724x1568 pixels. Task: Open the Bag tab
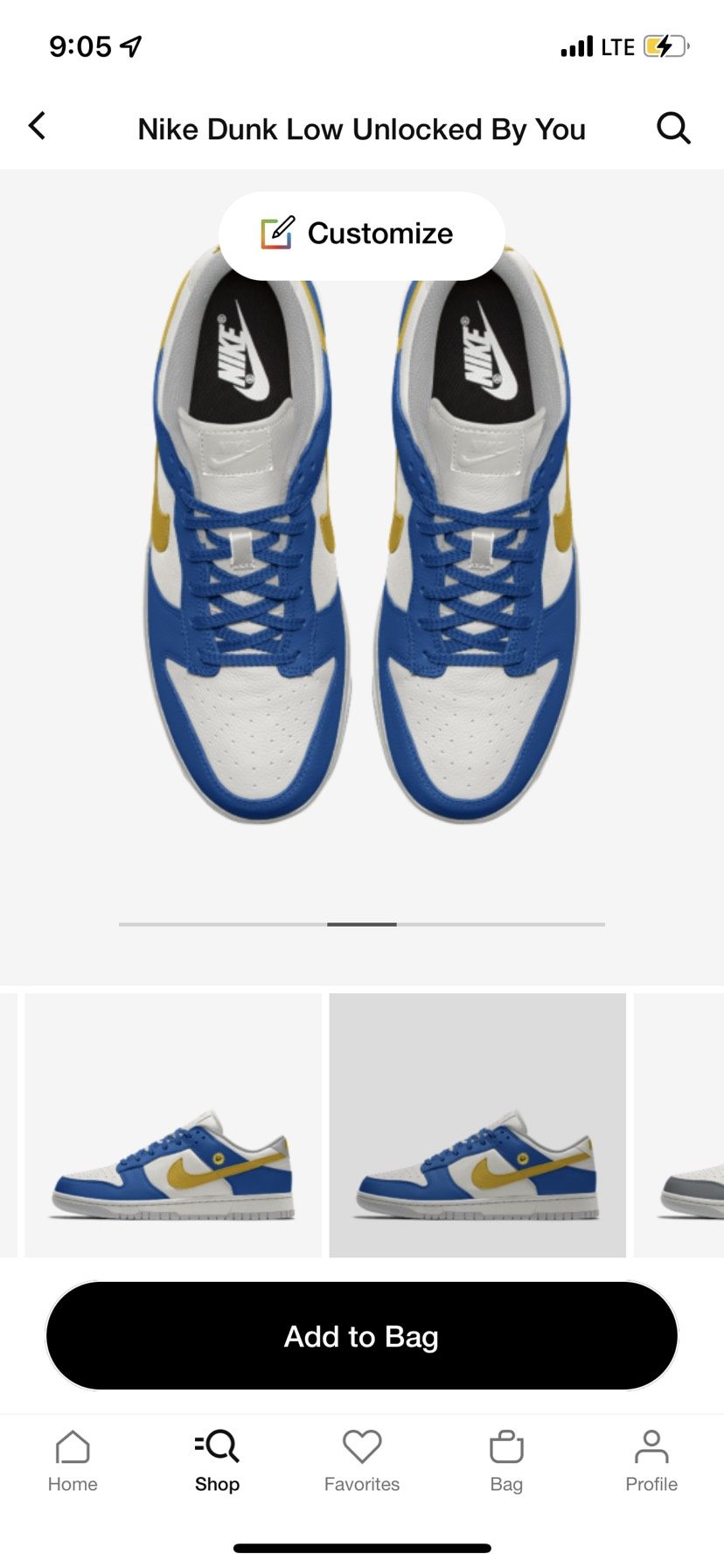pyautogui.click(x=506, y=1460)
